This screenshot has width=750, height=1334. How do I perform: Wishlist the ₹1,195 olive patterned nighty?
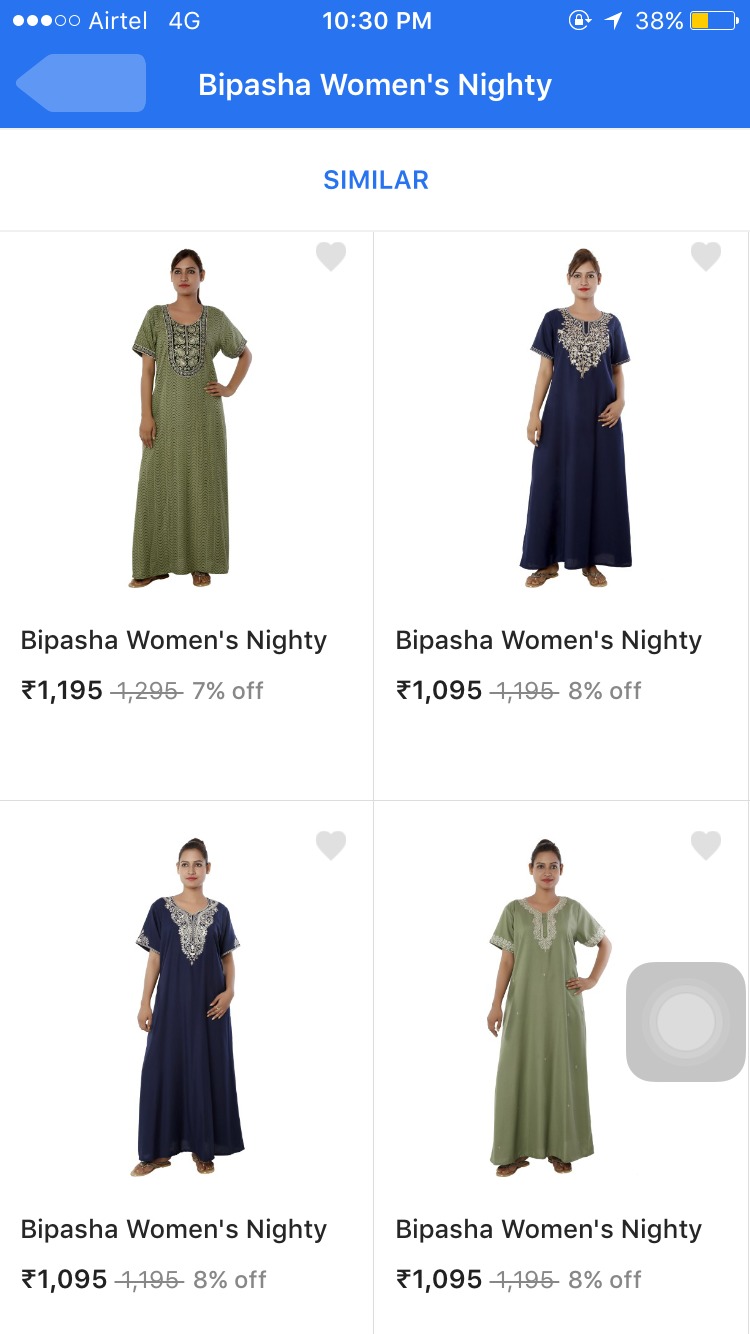coord(331,257)
